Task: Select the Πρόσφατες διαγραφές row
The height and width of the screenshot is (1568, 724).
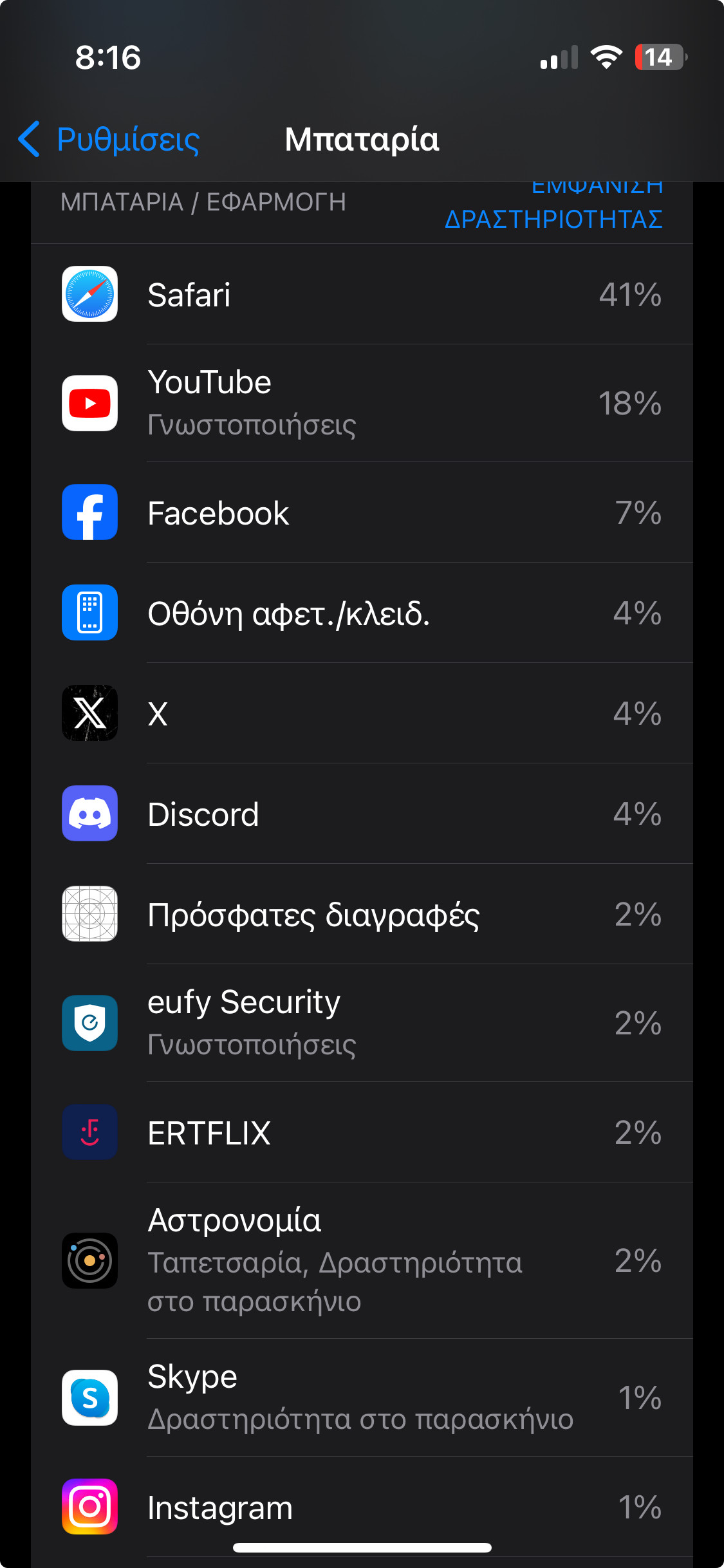Action: pos(362,915)
